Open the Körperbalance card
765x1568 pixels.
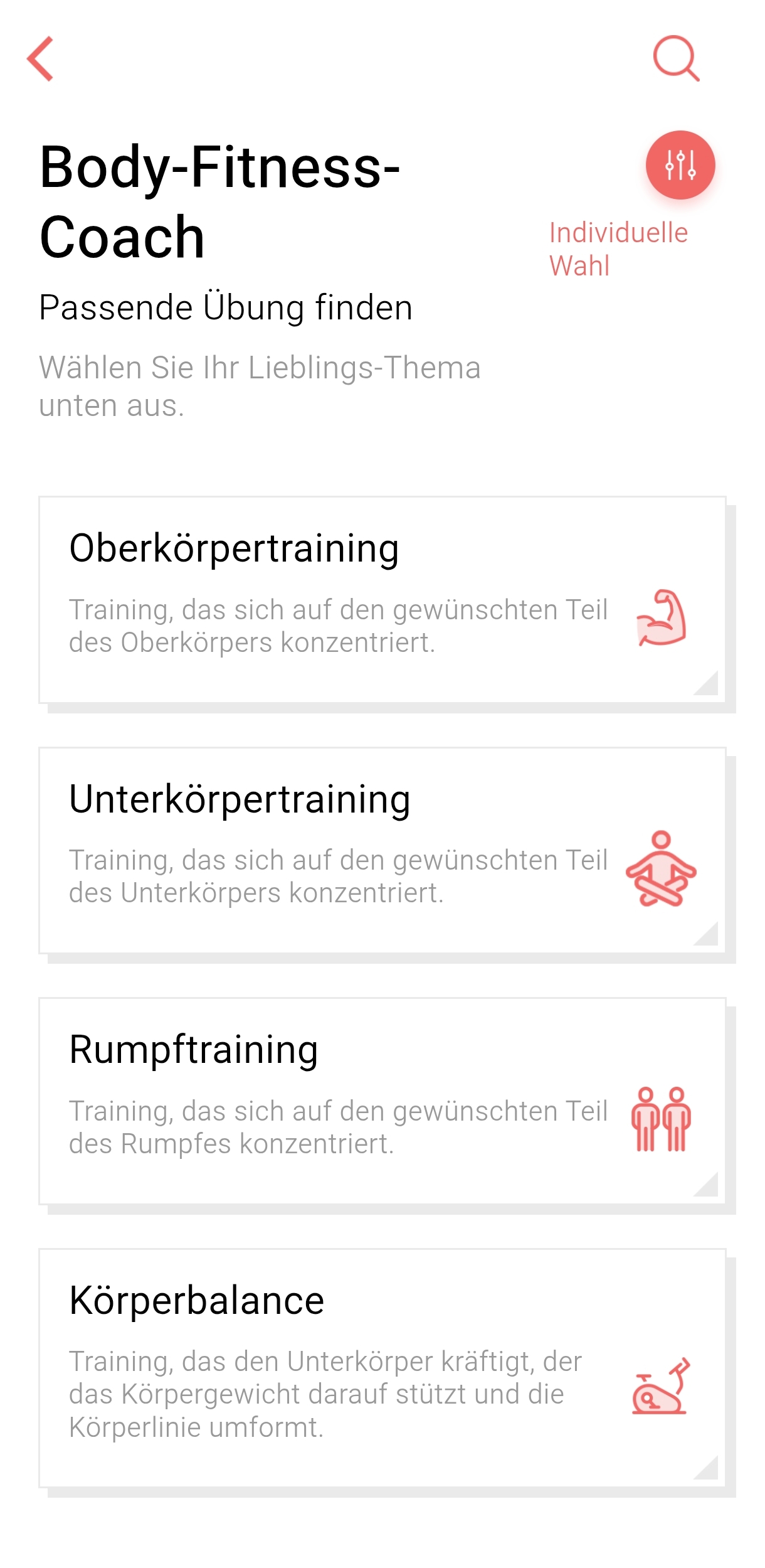(x=382, y=1368)
